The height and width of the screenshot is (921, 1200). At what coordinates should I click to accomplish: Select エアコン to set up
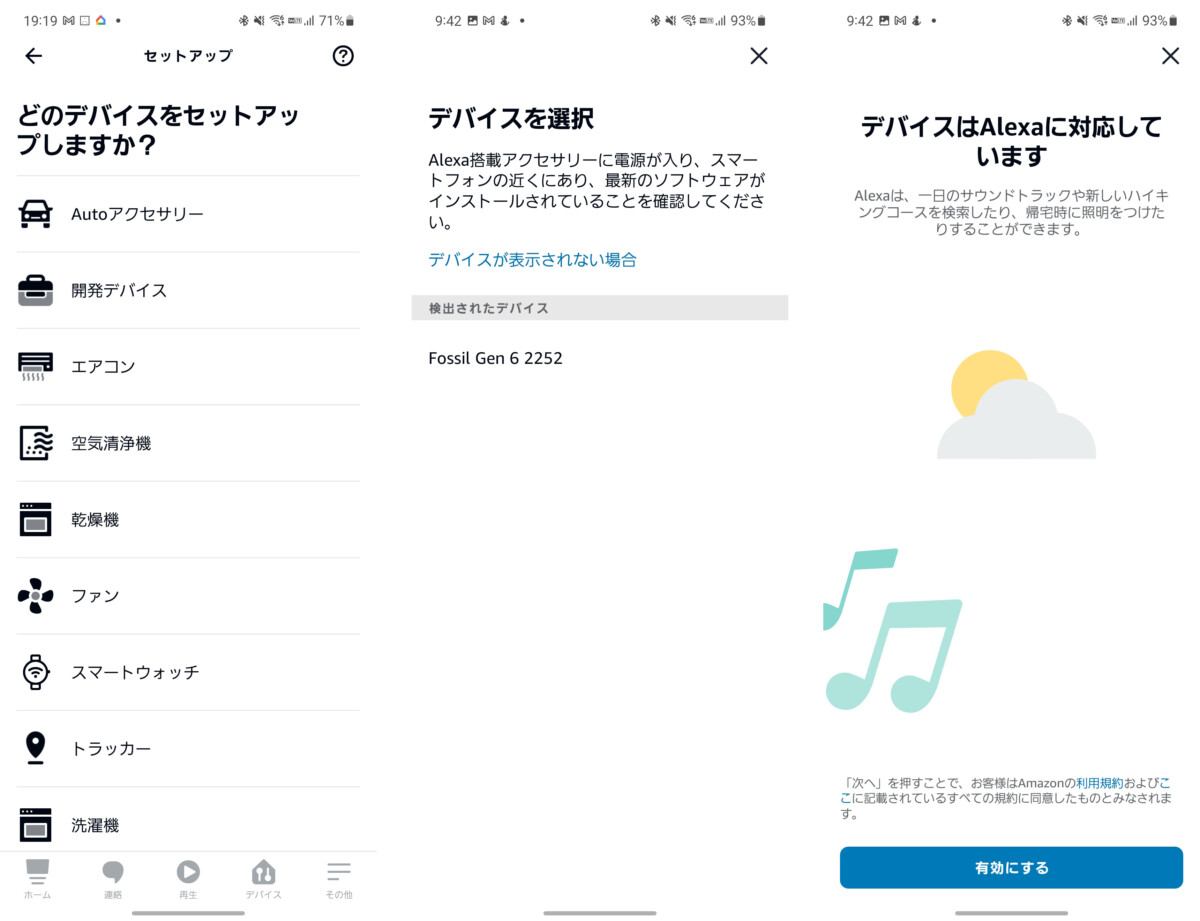click(102, 367)
